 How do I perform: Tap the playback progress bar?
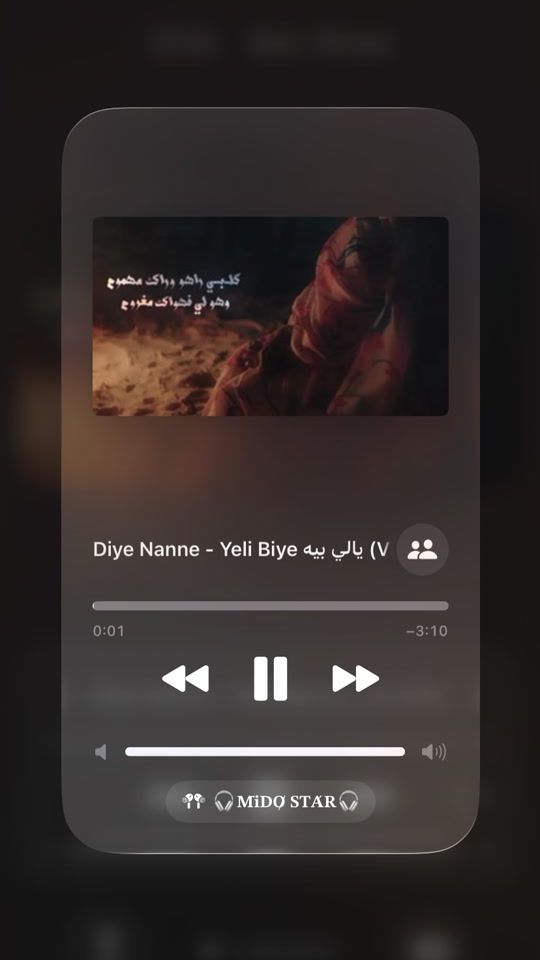click(270, 606)
